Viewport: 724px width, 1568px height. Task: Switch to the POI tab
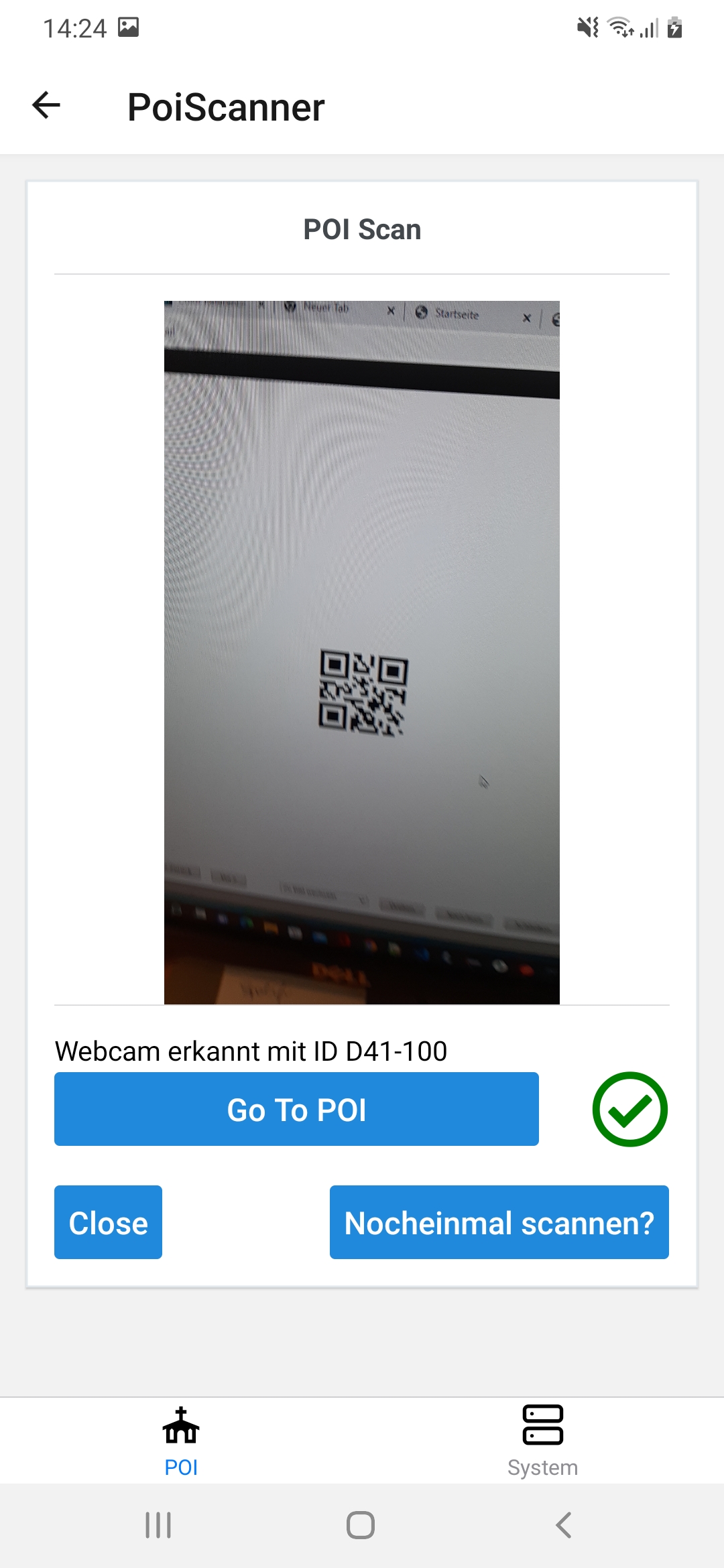click(181, 1441)
